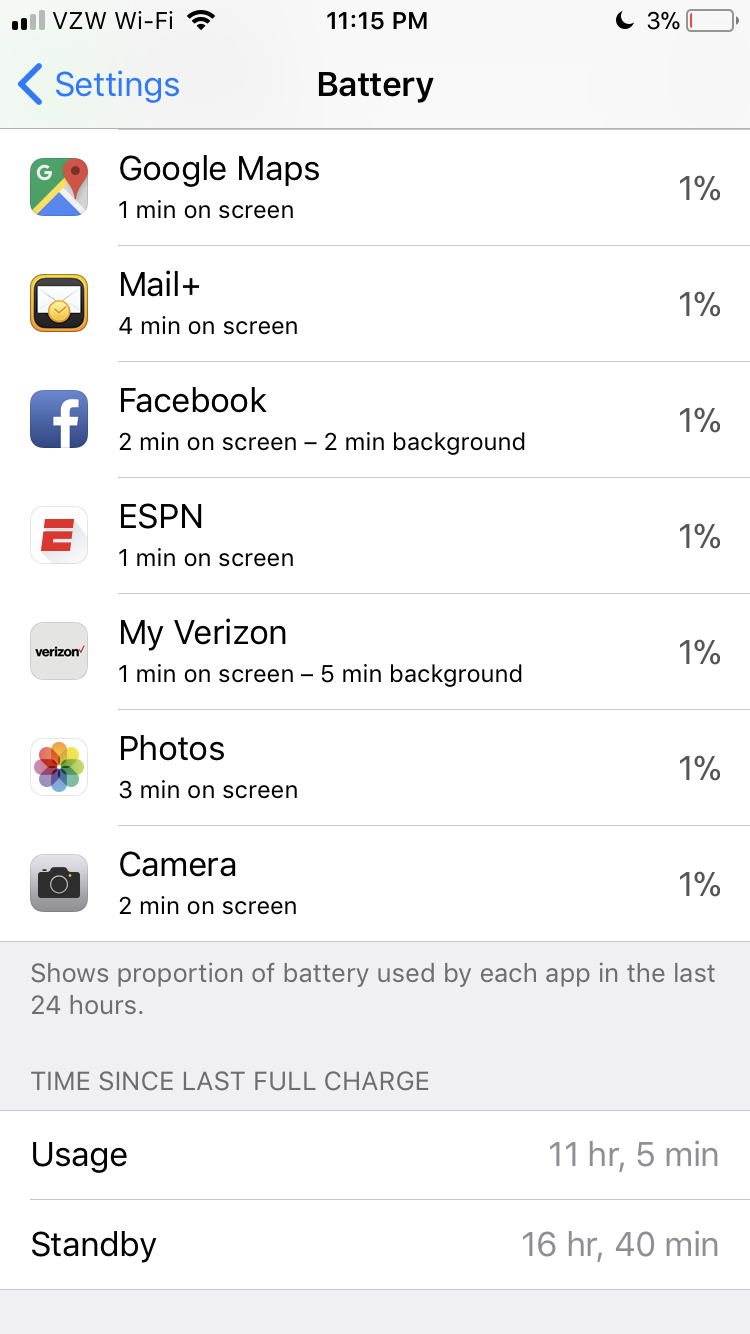The width and height of the screenshot is (750, 1334).
Task: Tap the Google Maps battery usage row
Action: [x=375, y=187]
